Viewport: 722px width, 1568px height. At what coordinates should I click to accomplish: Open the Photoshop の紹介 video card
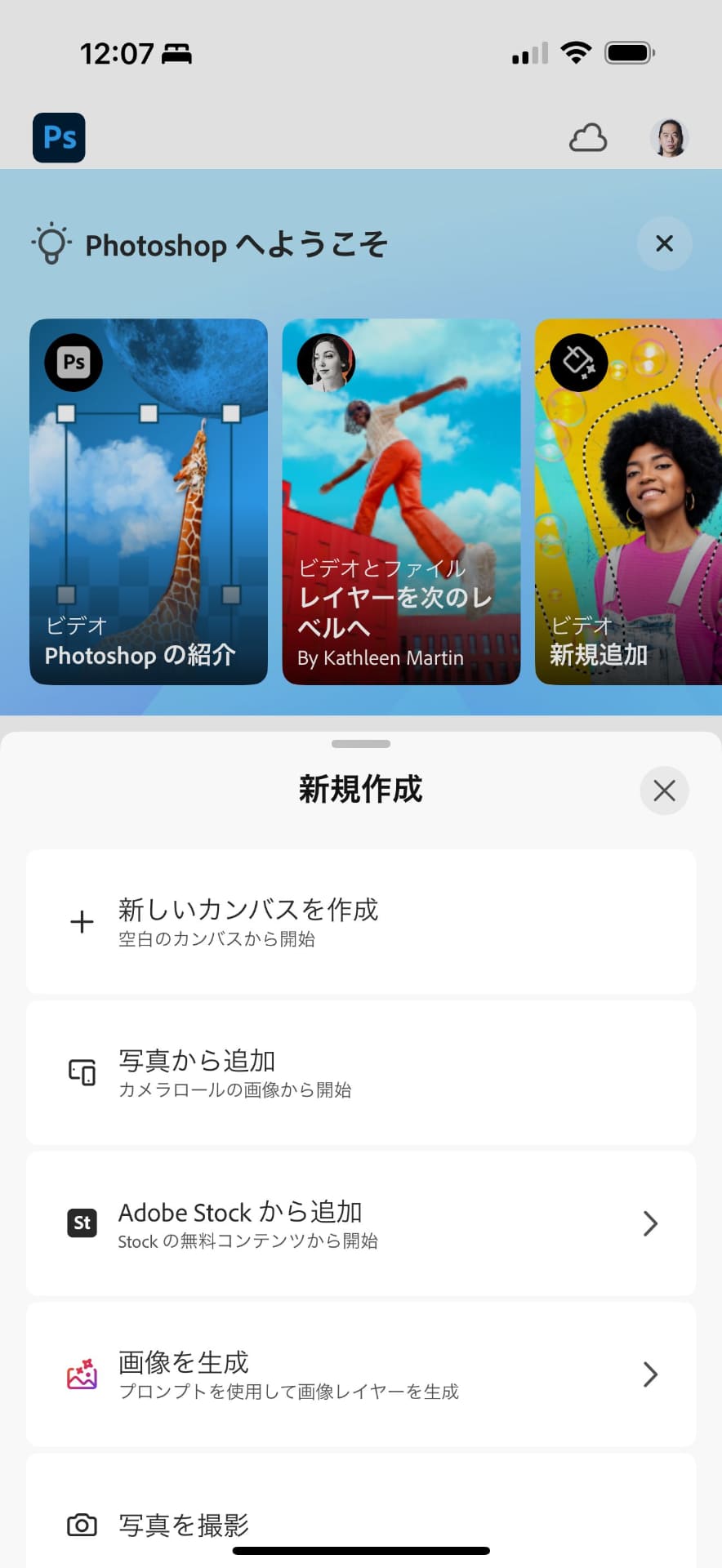[x=149, y=501]
